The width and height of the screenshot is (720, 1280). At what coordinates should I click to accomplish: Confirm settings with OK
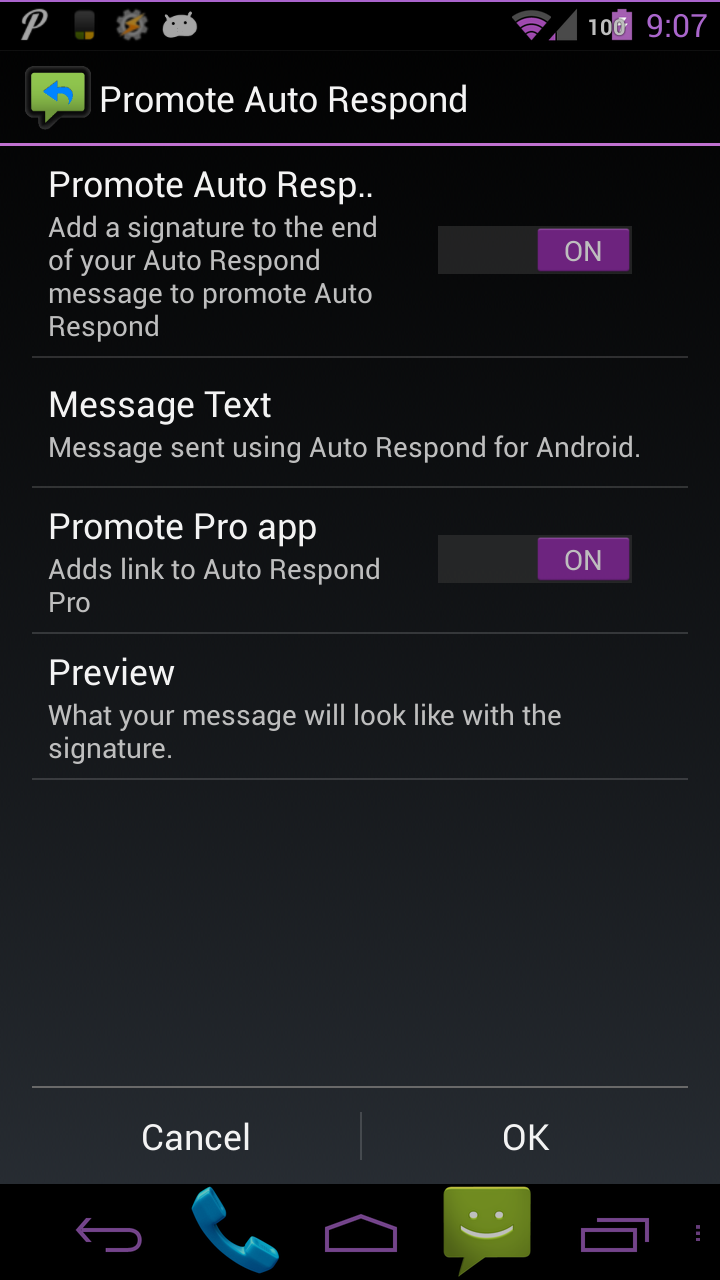(x=525, y=1137)
